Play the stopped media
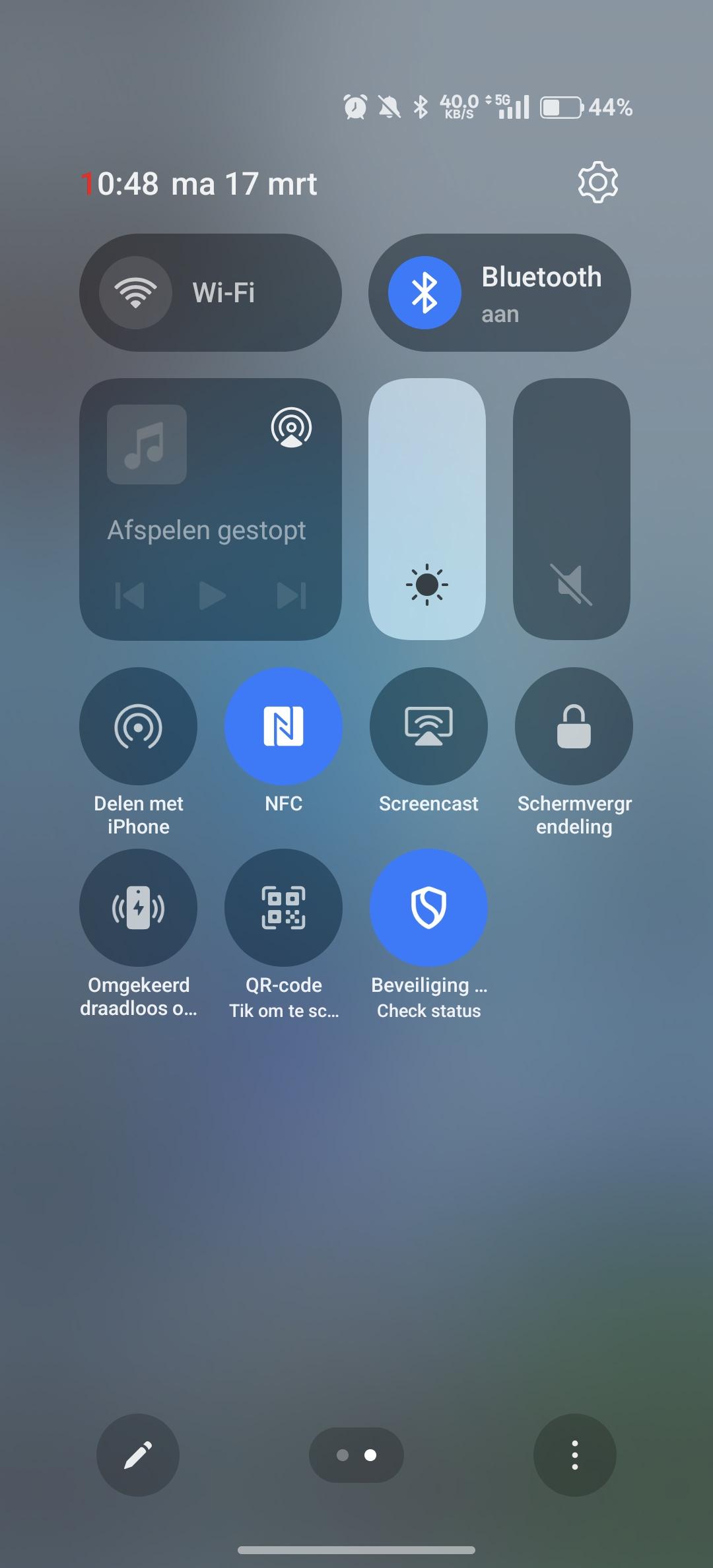 tap(212, 595)
